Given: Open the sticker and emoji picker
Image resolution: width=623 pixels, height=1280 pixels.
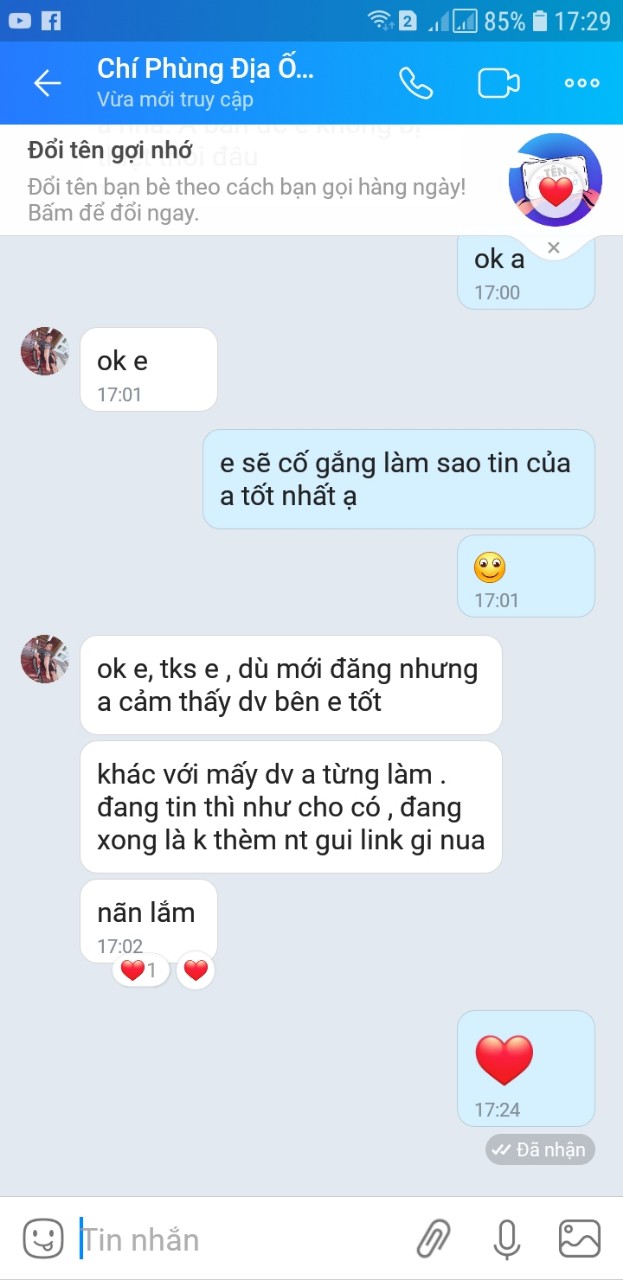Looking at the screenshot, I should (43, 1238).
